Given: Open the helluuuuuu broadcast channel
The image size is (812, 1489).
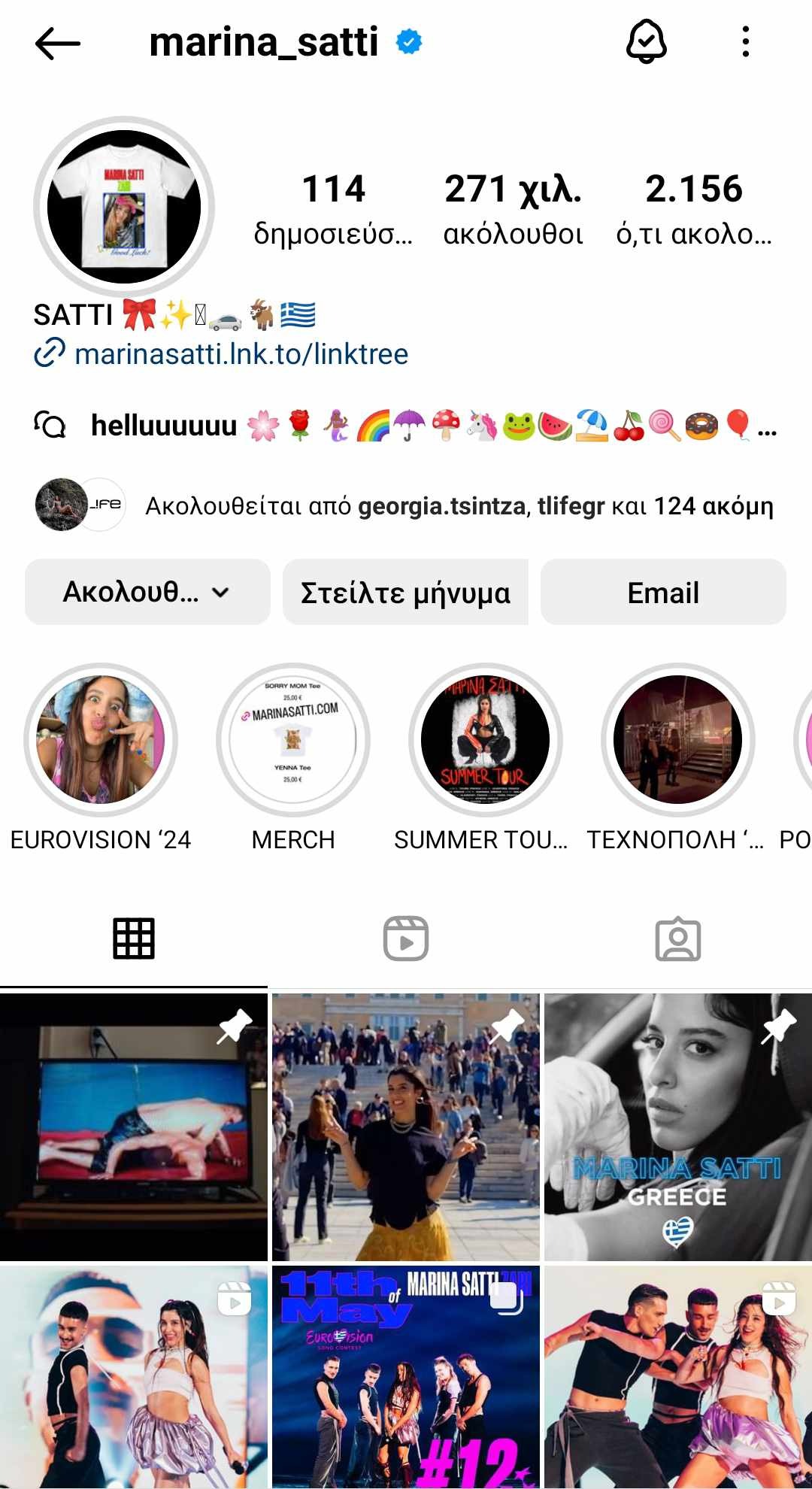Looking at the screenshot, I should (x=406, y=426).
